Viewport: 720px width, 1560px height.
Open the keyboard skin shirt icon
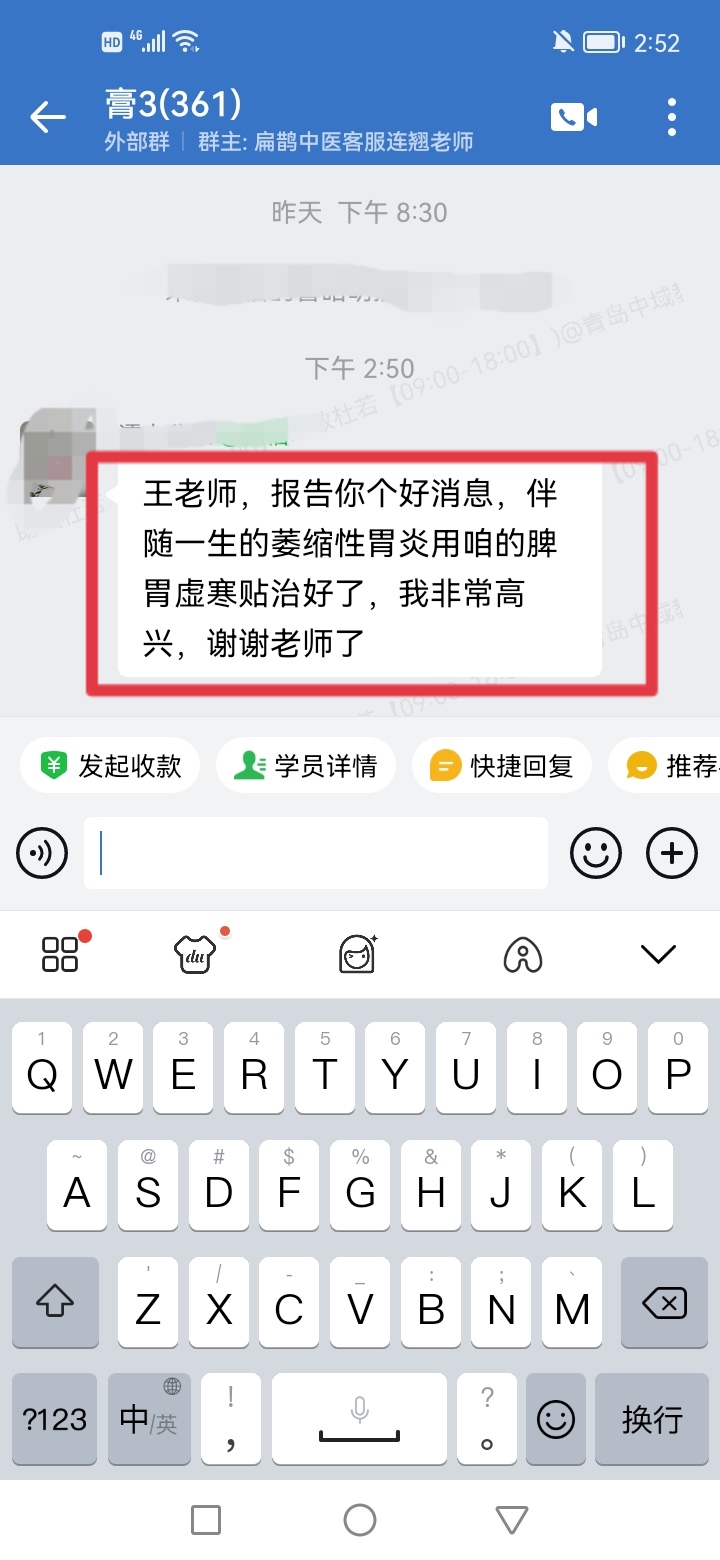click(x=195, y=954)
